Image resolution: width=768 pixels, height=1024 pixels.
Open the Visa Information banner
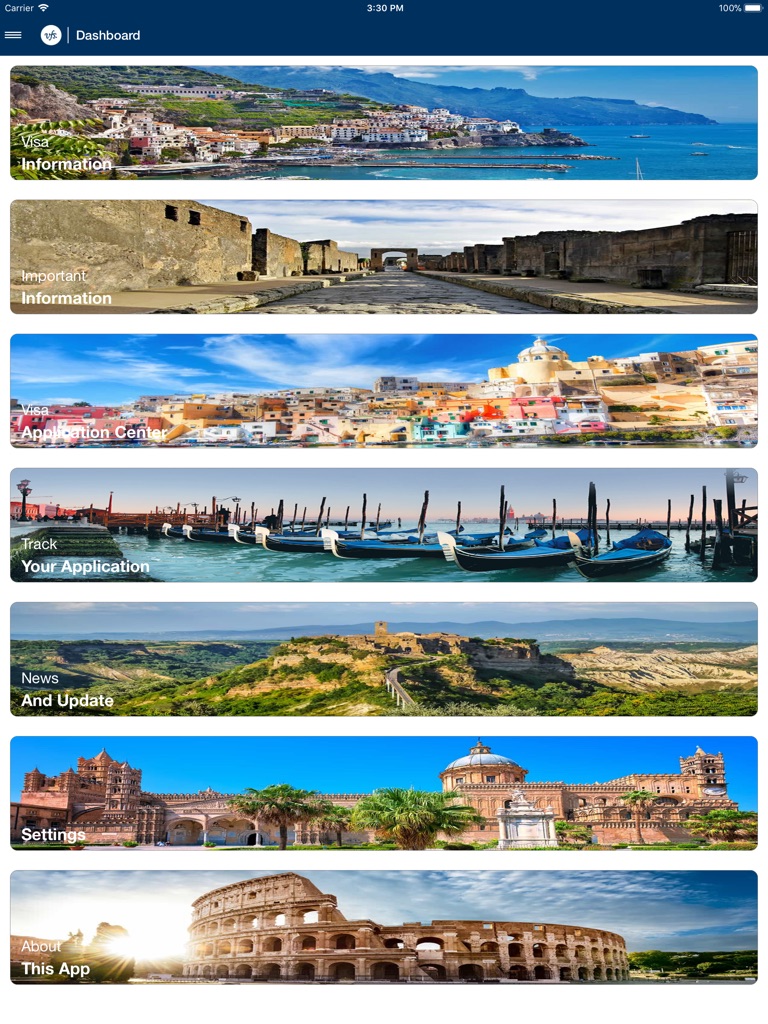(384, 122)
